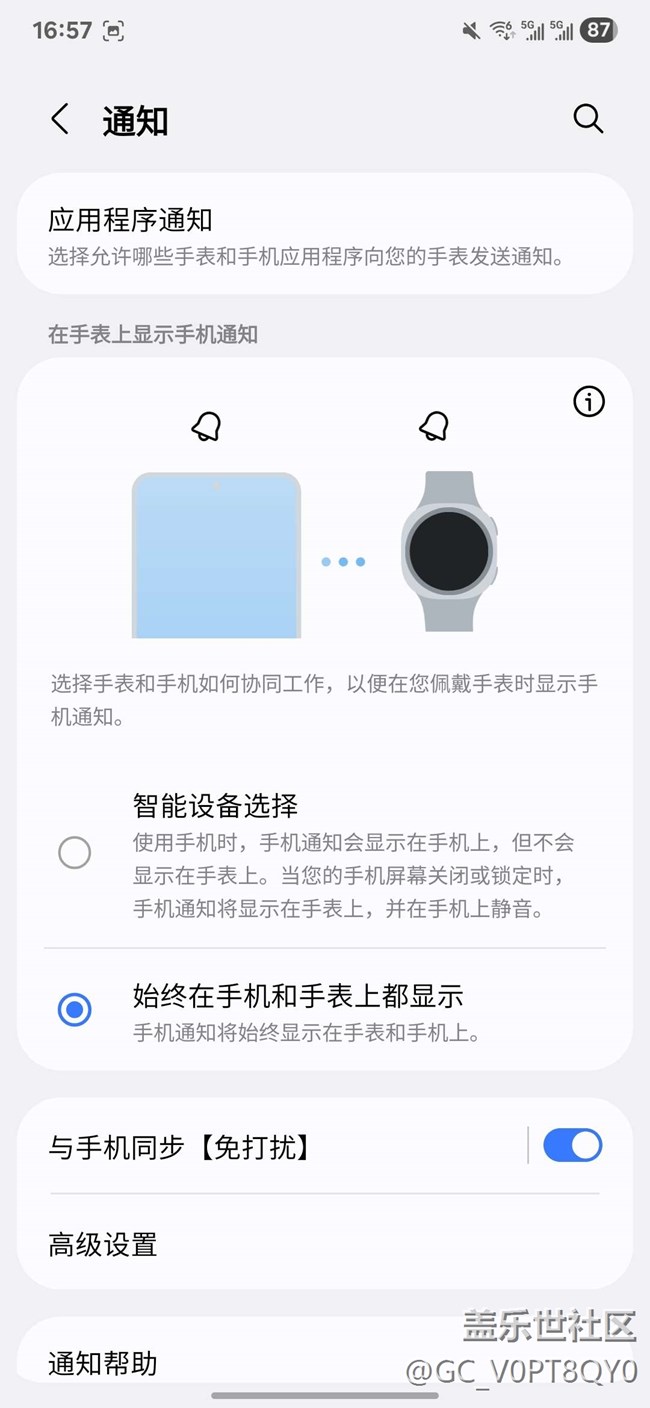The height and width of the screenshot is (1408, 650).
Task: Select the 智能设备选择 option
Action: [x=74, y=853]
